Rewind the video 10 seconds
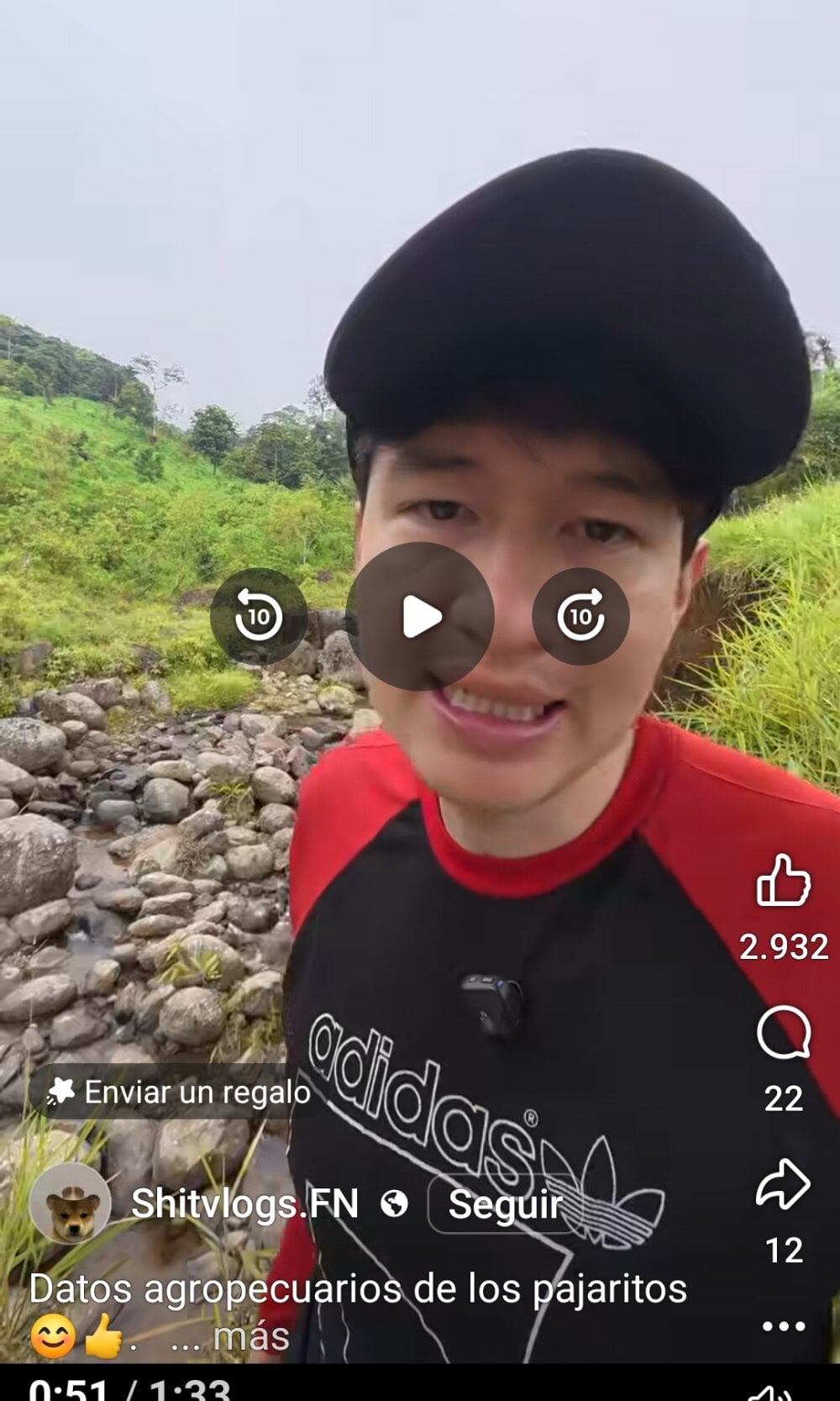 coord(258,617)
